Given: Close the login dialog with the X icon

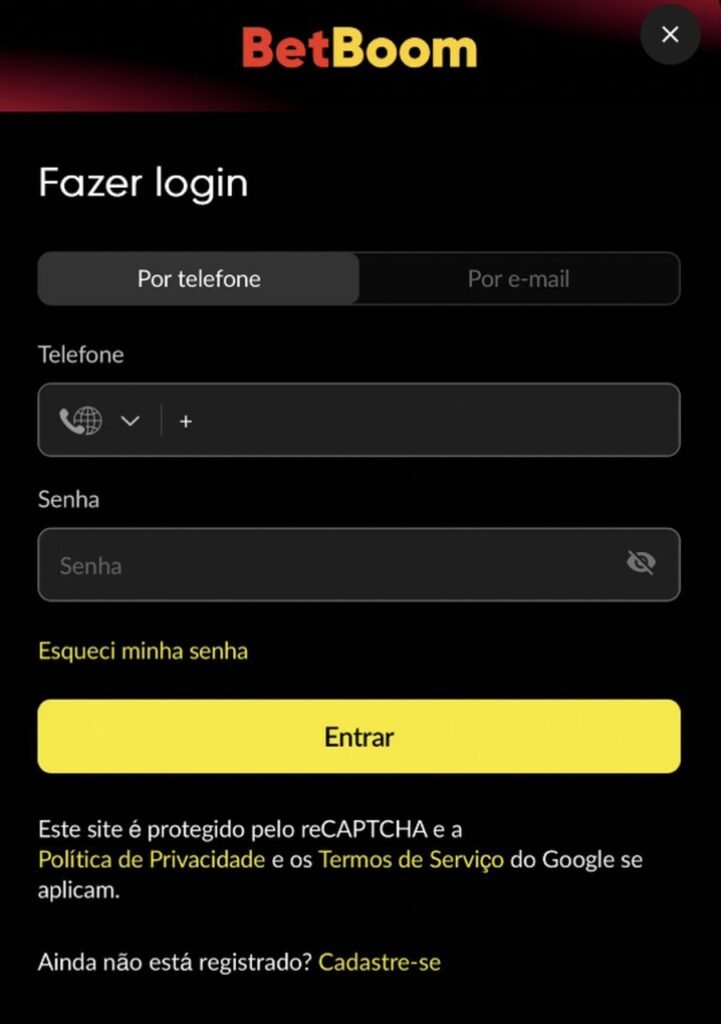Looking at the screenshot, I should click(x=669, y=34).
